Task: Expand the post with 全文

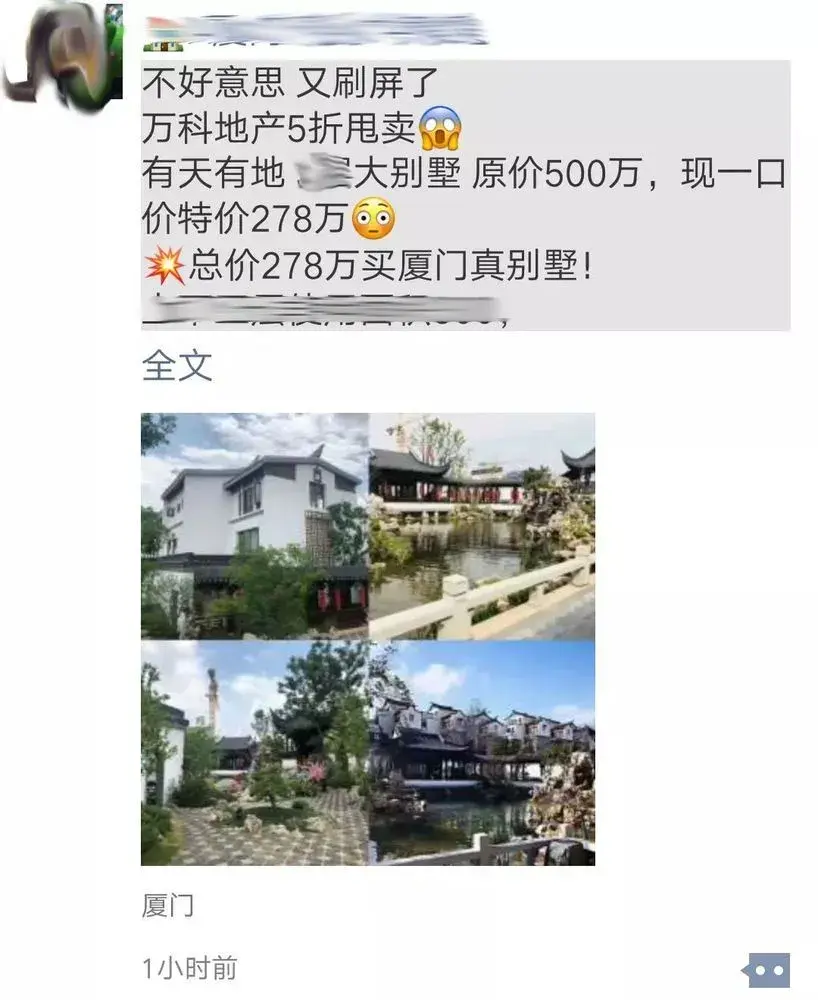Action: click(x=177, y=365)
